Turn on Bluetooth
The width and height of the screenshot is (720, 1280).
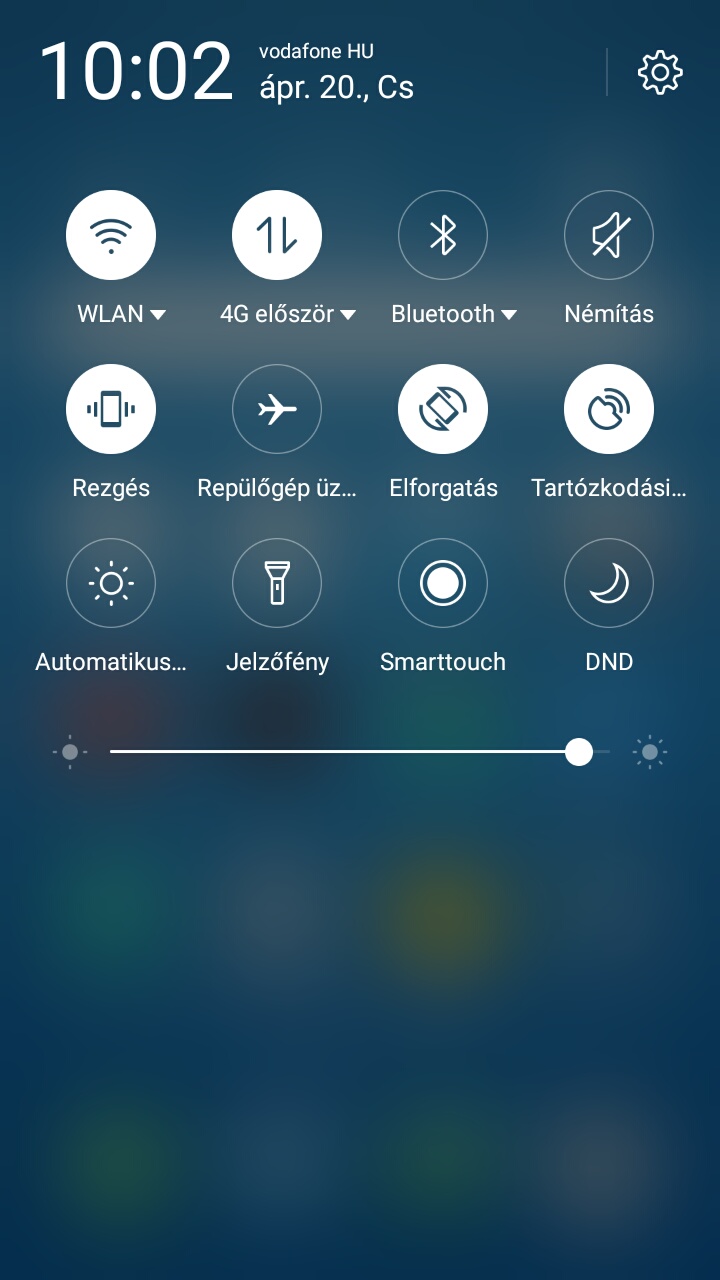443,235
